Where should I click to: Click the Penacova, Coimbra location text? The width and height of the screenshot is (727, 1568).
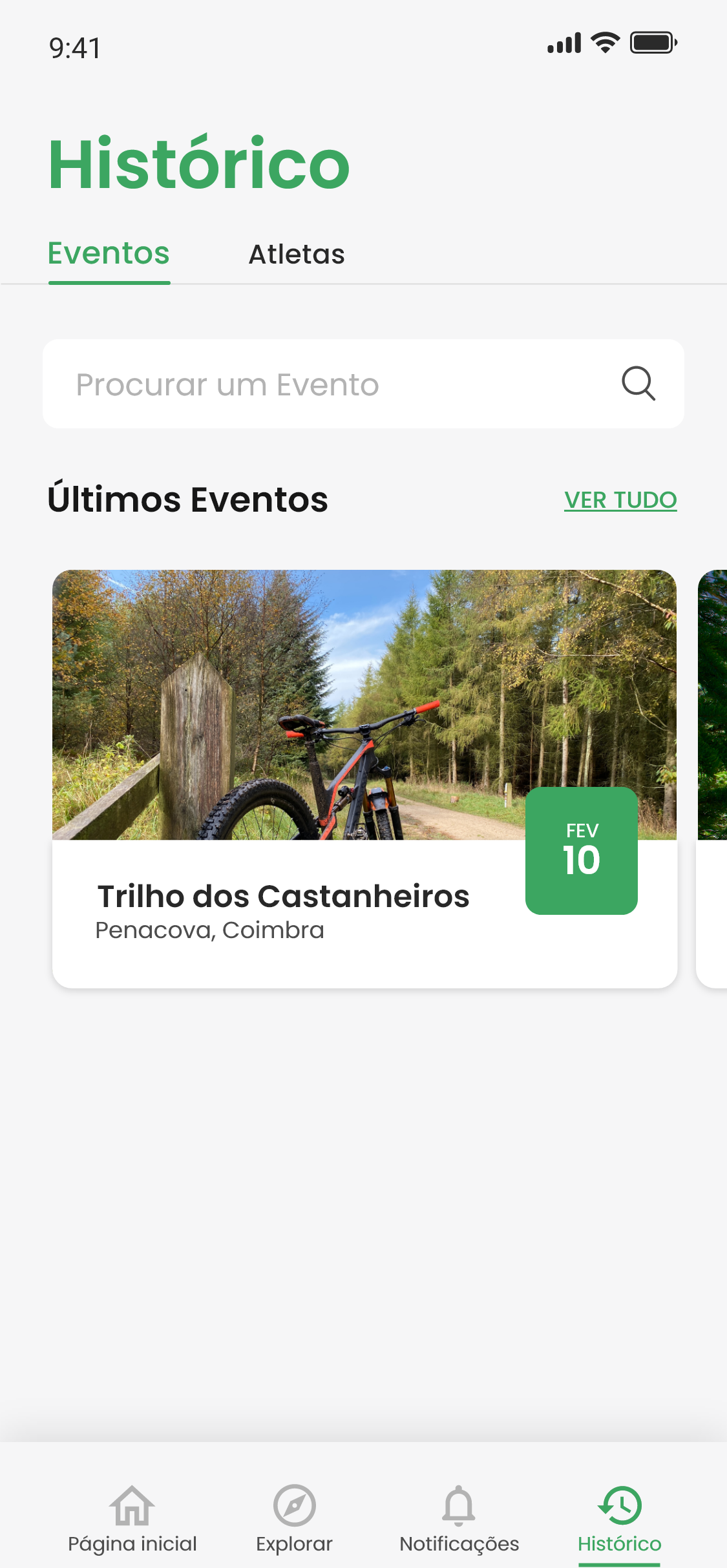(209, 930)
